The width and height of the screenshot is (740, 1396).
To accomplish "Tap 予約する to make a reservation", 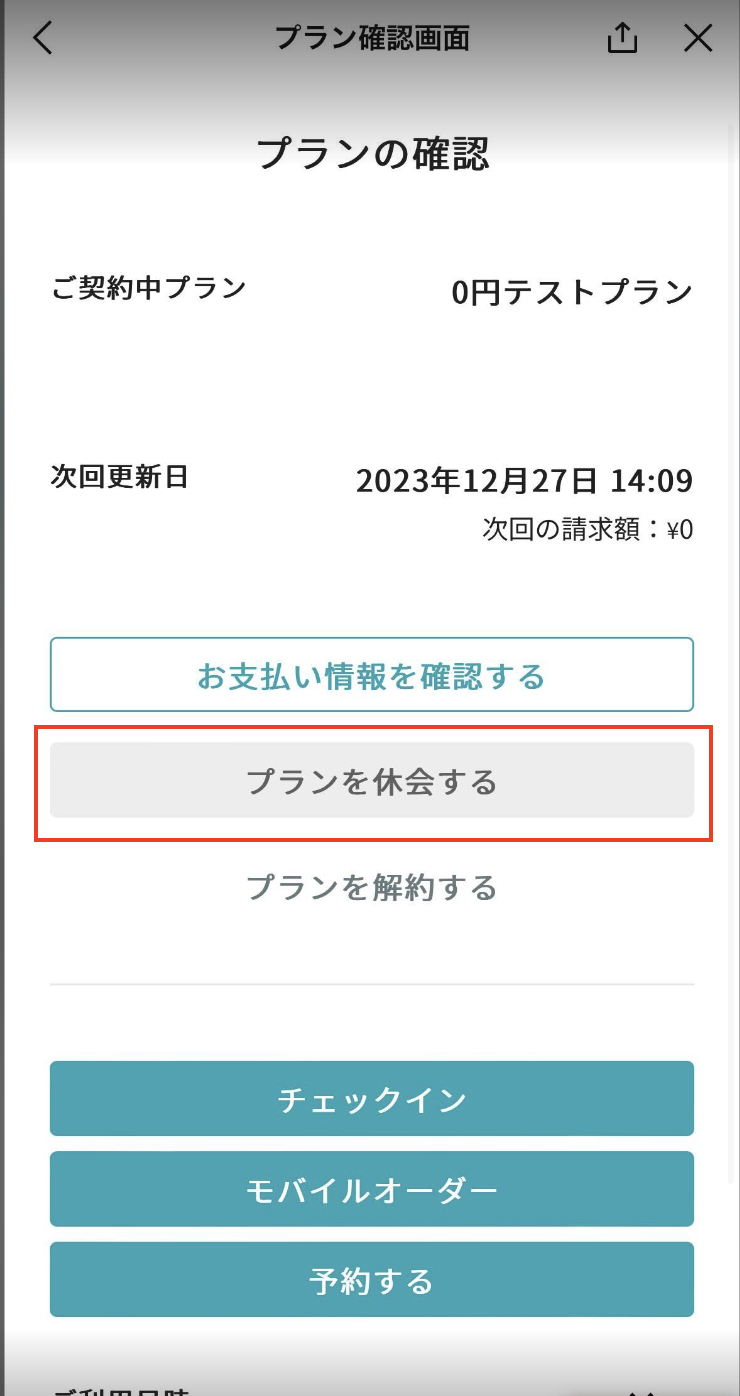I will click(372, 1280).
